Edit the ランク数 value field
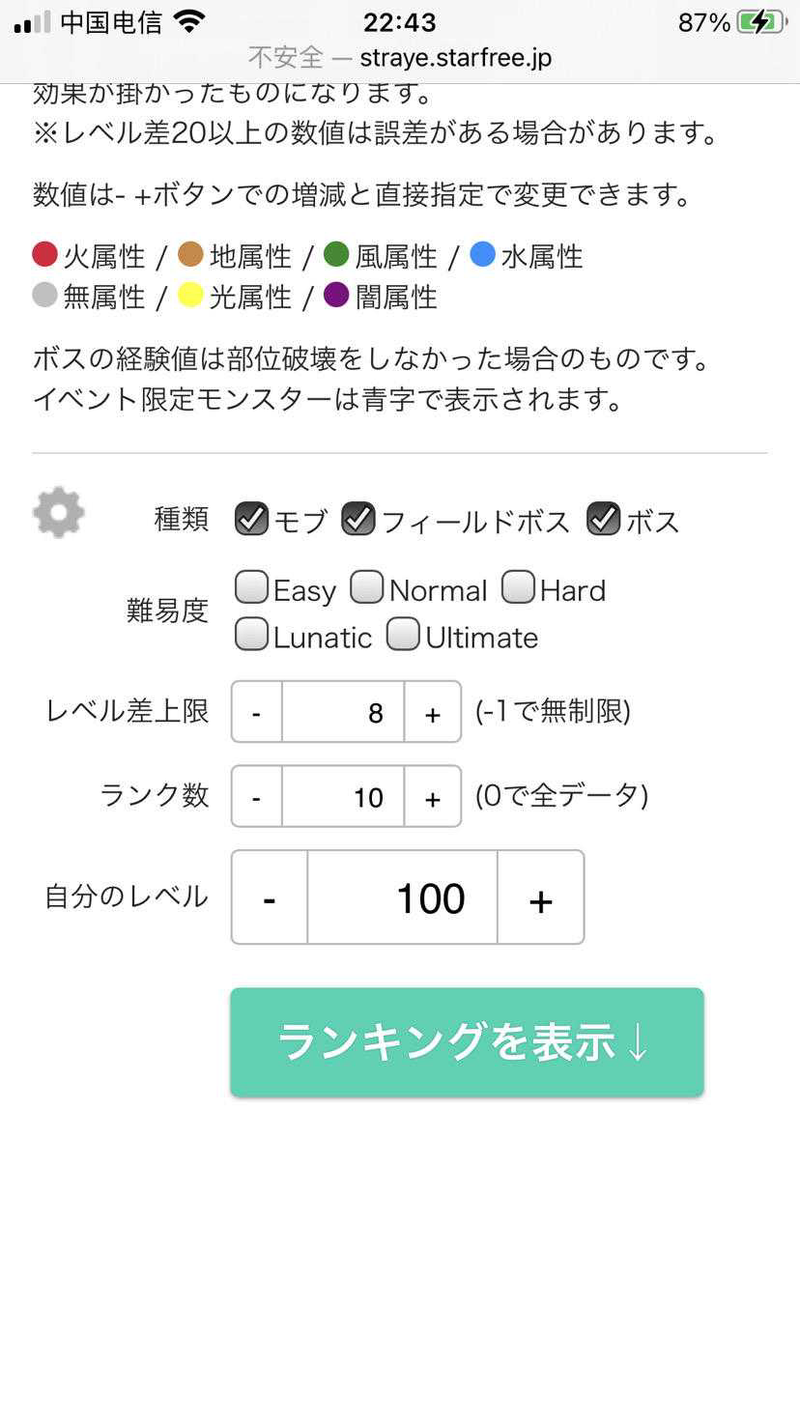This screenshot has width=800, height=1423. point(343,796)
